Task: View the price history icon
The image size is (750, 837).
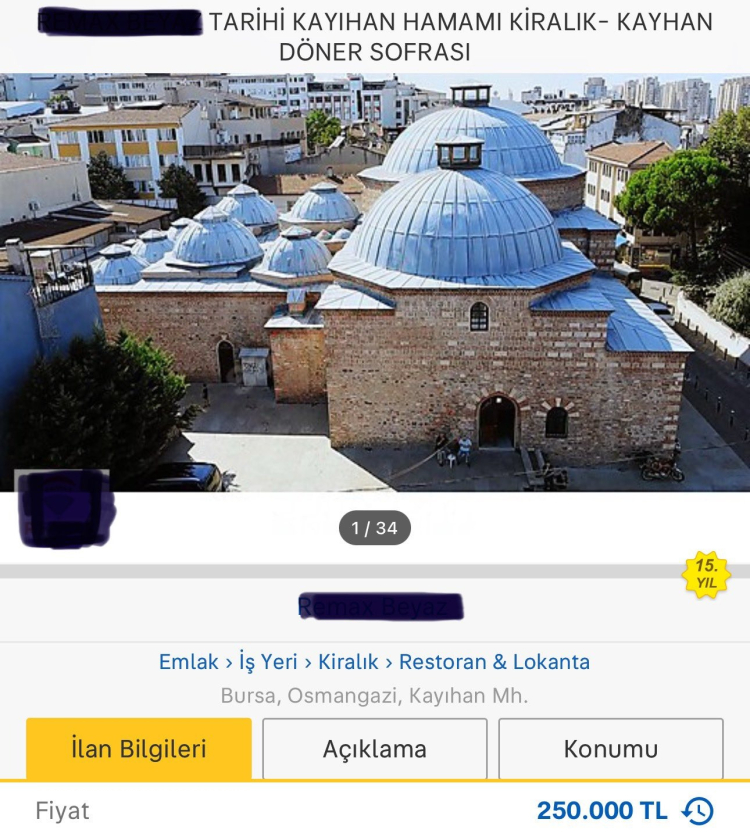Action: tap(698, 810)
